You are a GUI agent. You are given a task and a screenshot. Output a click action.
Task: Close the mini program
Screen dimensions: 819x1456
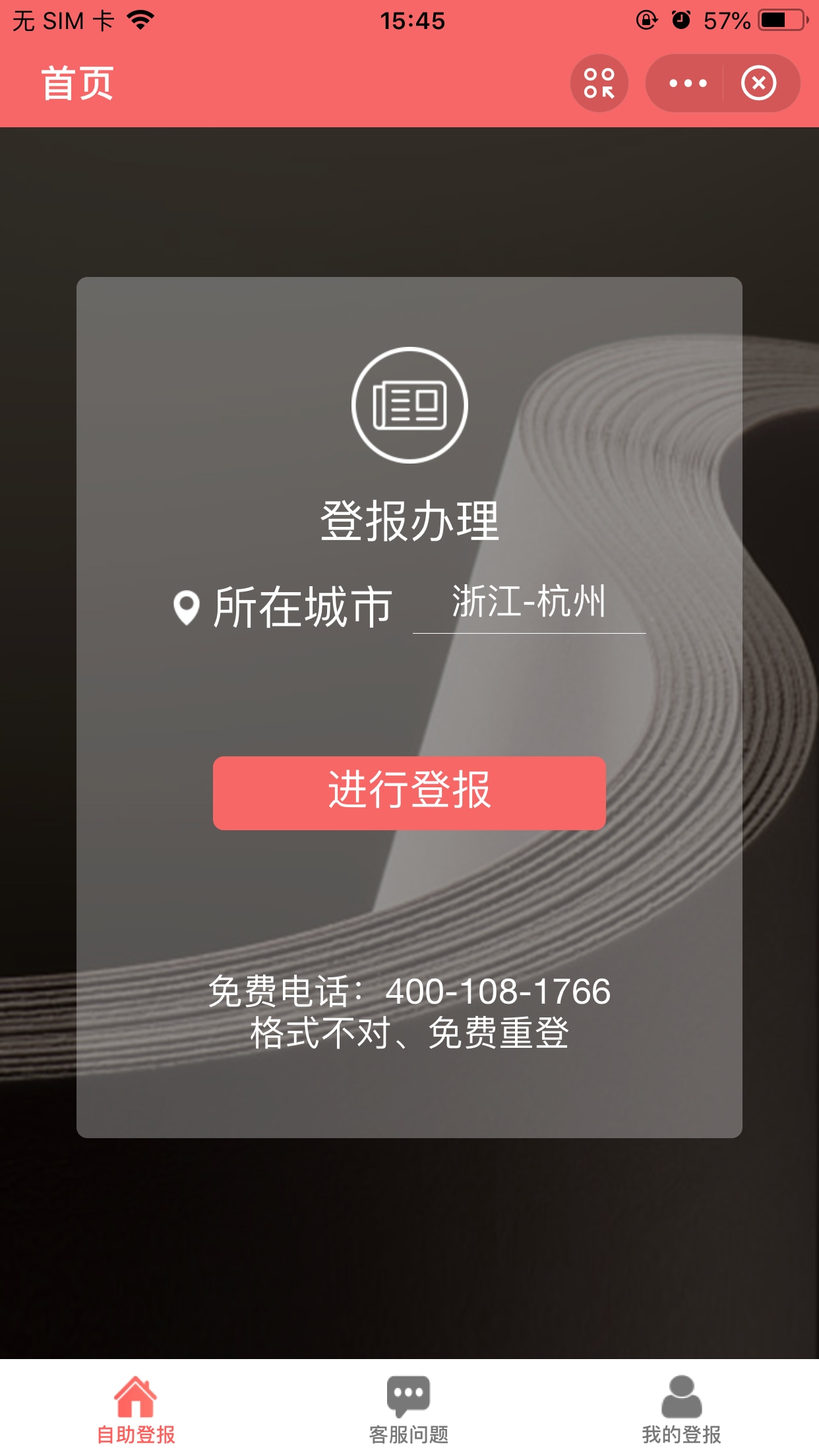[x=758, y=83]
